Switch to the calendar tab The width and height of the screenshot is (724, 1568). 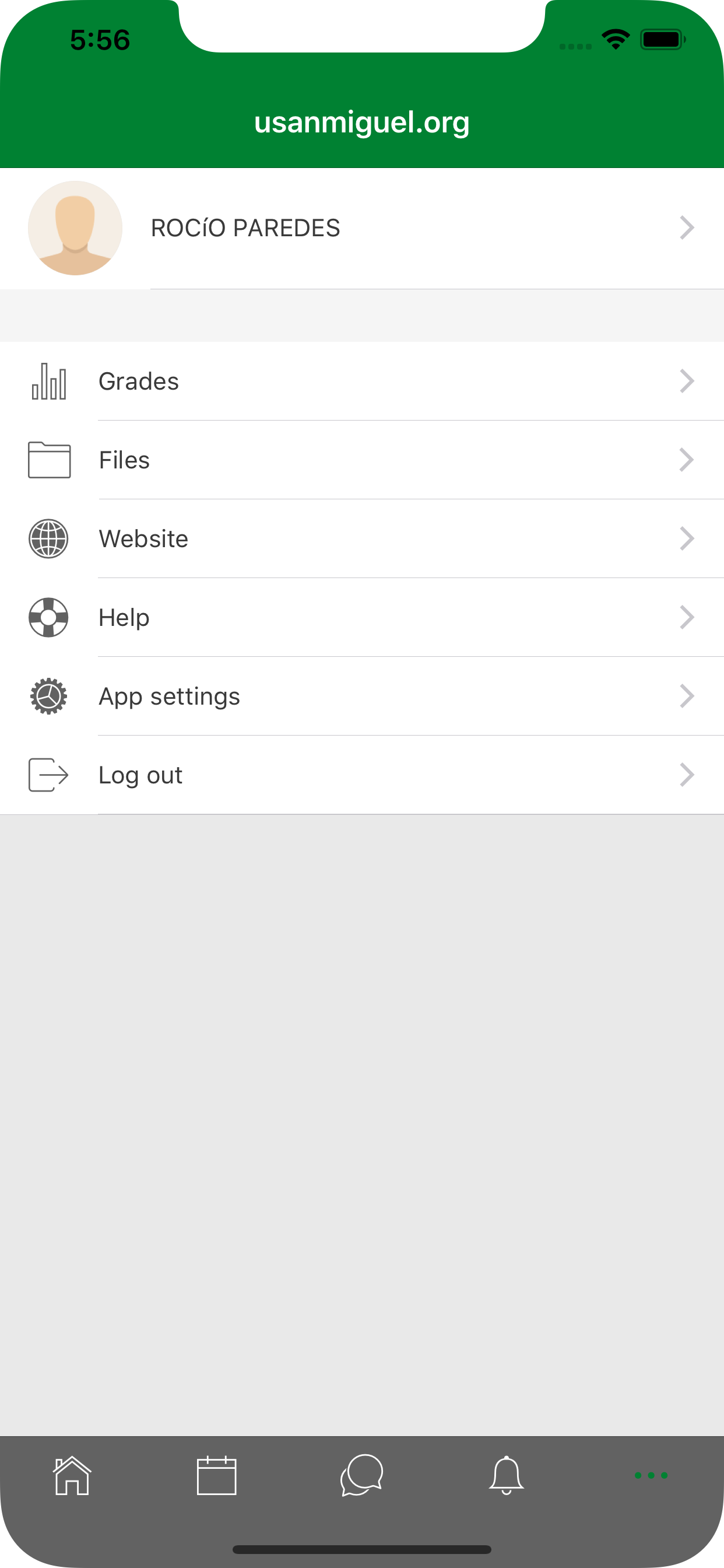(x=217, y=1475)
